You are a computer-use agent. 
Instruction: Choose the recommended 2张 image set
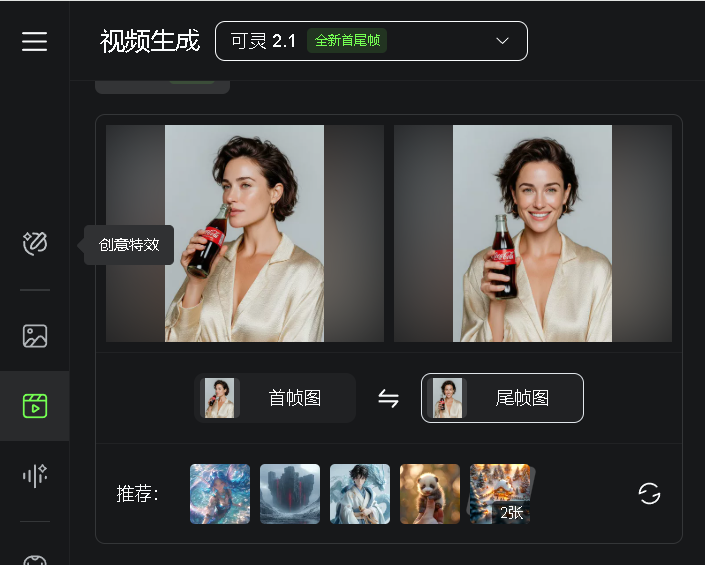[501, 493]
